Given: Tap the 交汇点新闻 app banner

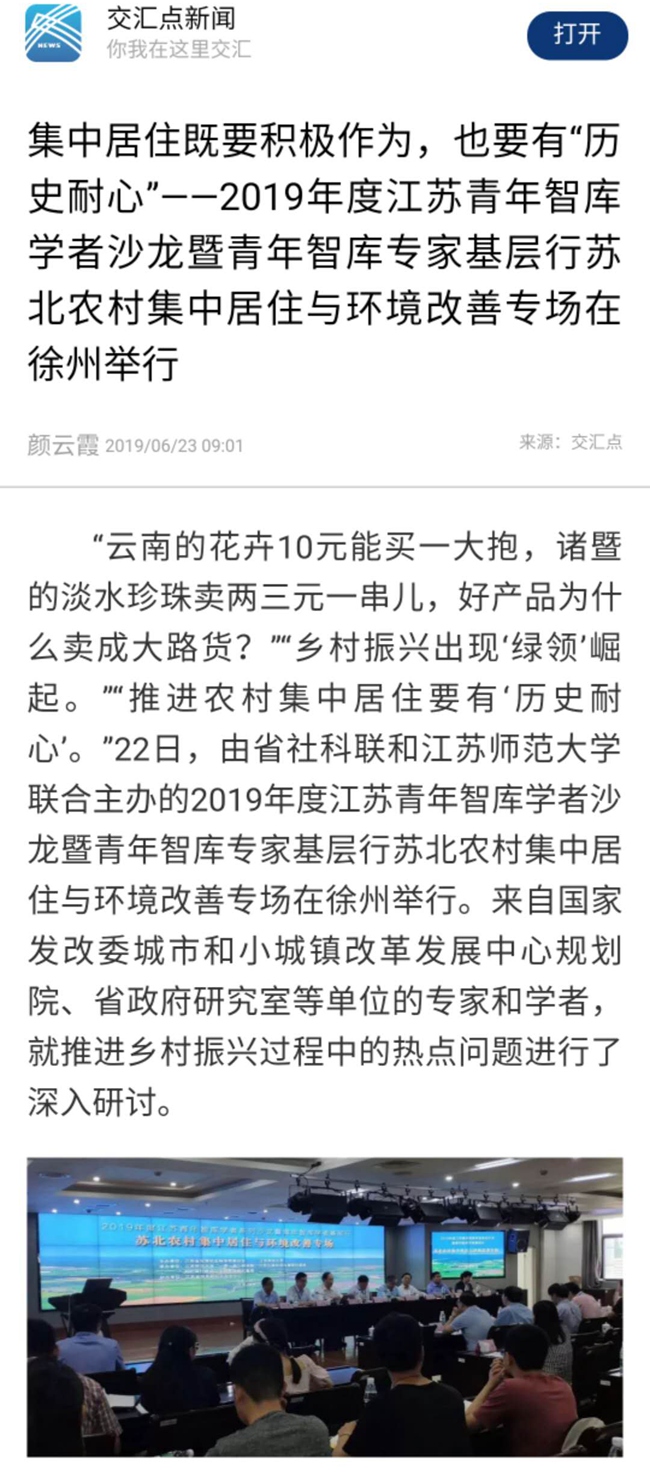Looking at the screenshot, I should click(180, 33).
